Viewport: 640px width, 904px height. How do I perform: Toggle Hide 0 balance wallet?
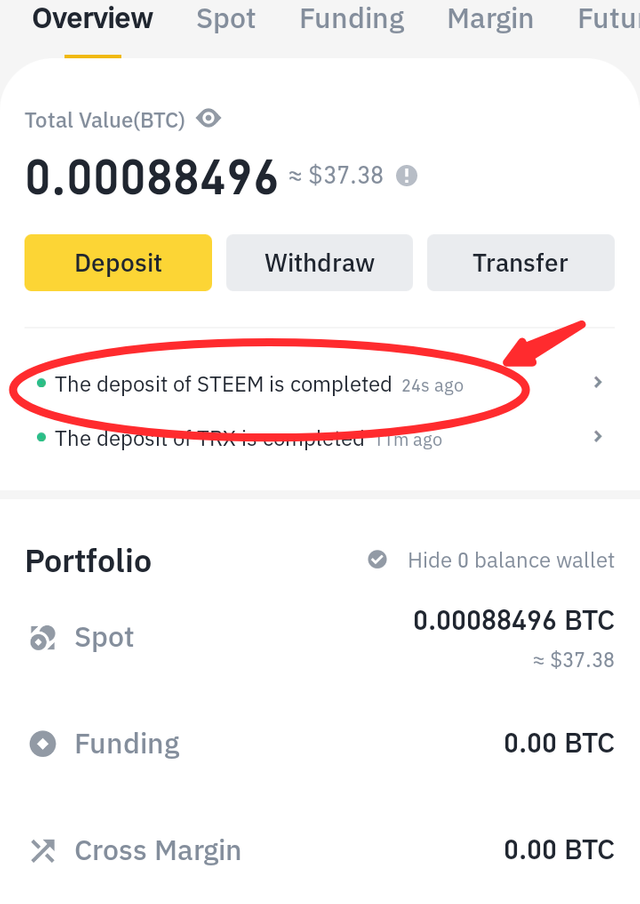tap(378, 560)
